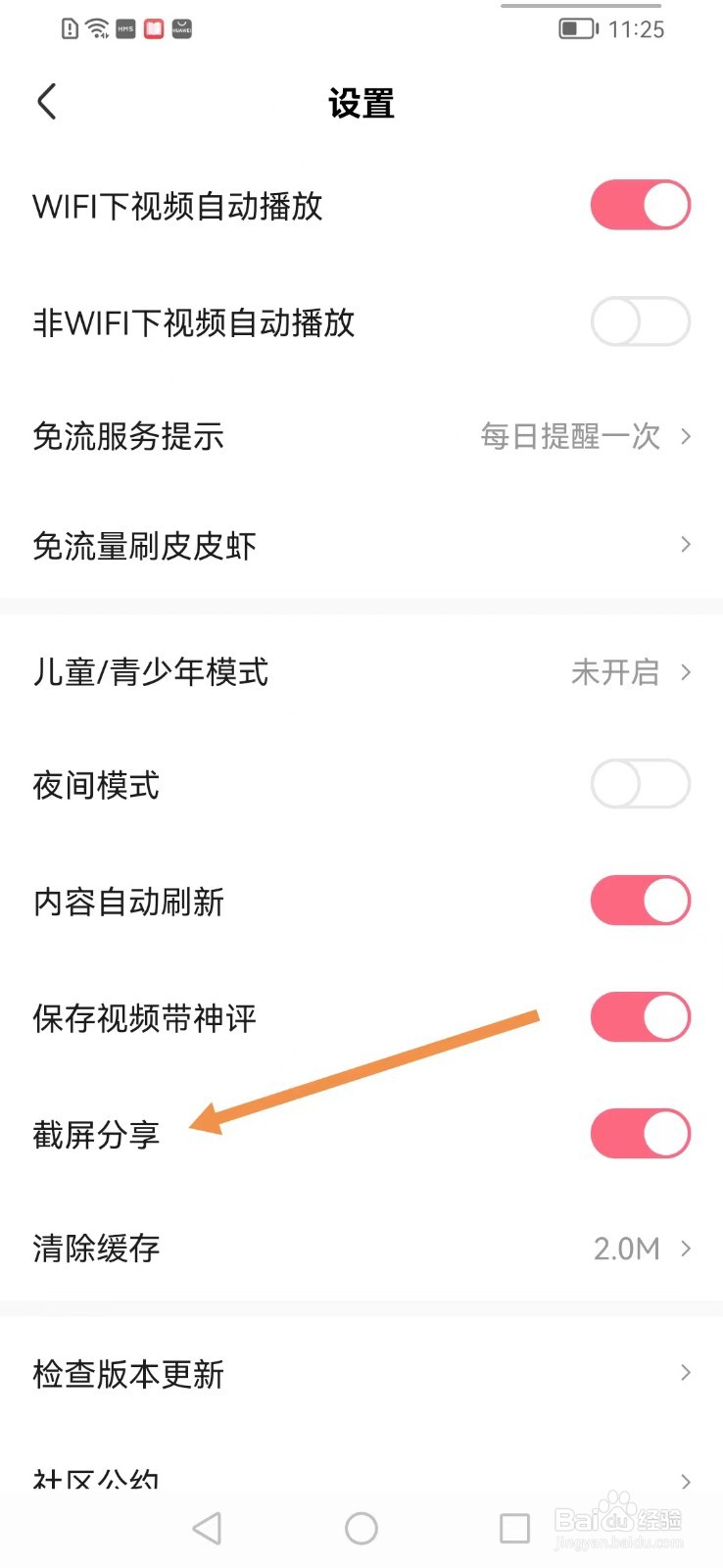The height and width of the screenshot is (1568, 723).
Task: Tap the back triangle in navigation bar
Action: 207,1527
